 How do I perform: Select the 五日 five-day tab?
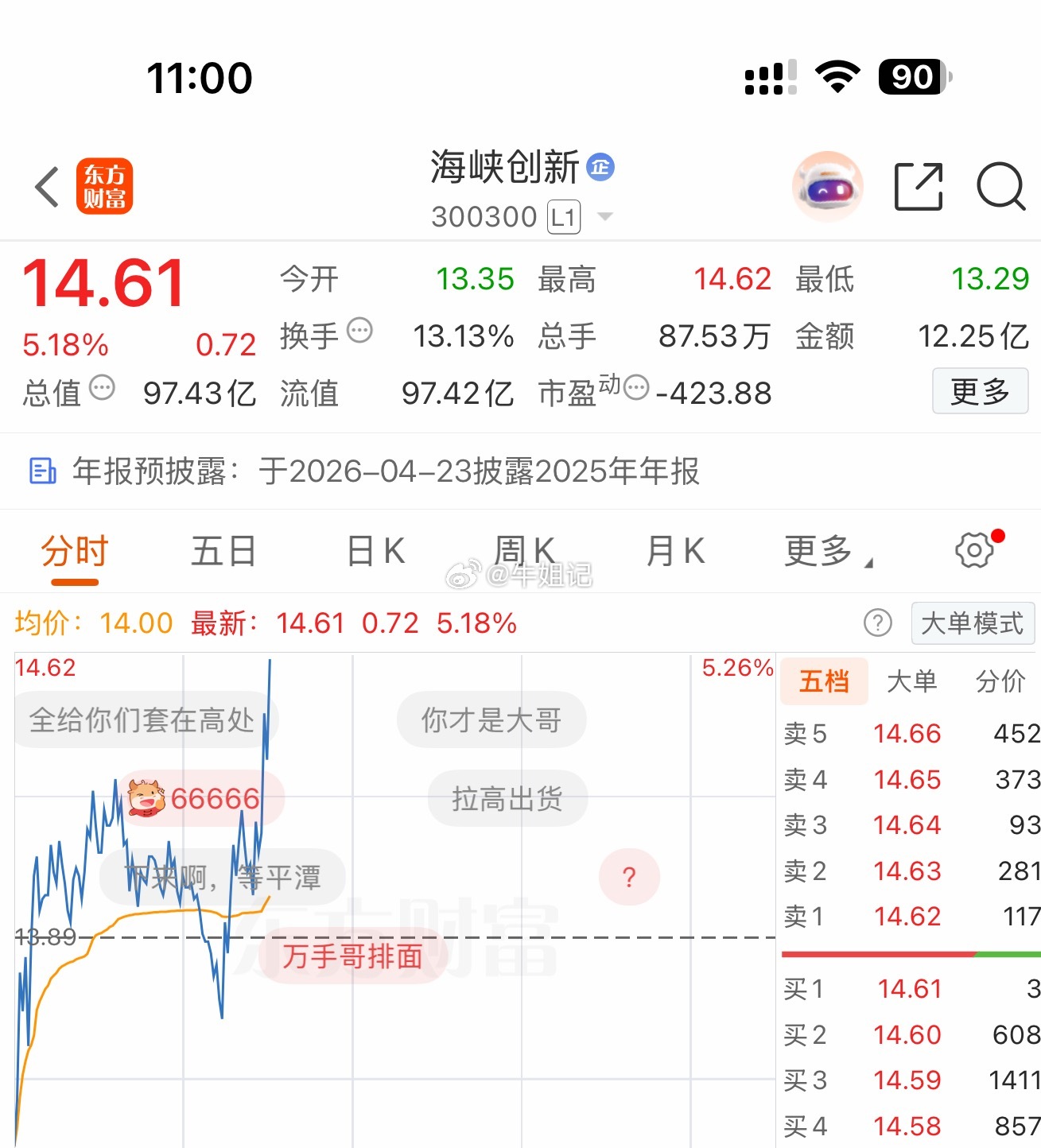223,549
